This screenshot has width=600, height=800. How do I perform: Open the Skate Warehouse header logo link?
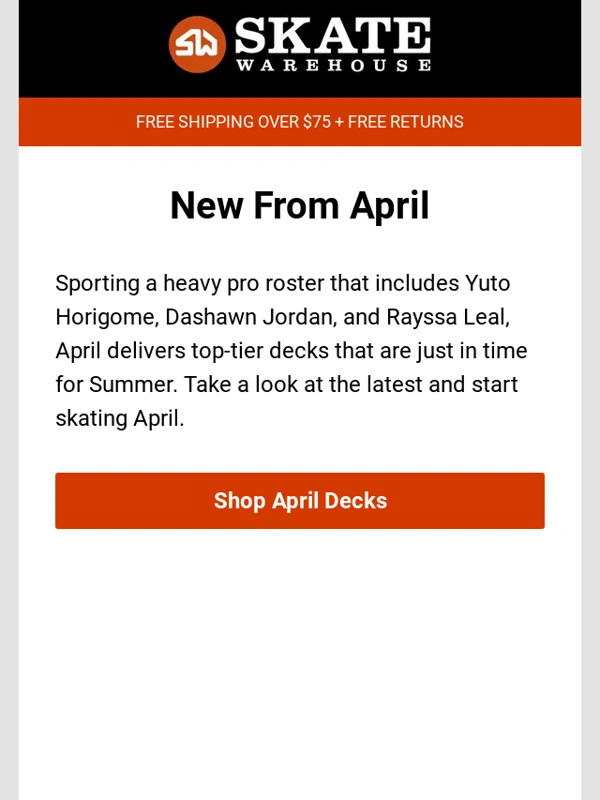click(300, 45)
